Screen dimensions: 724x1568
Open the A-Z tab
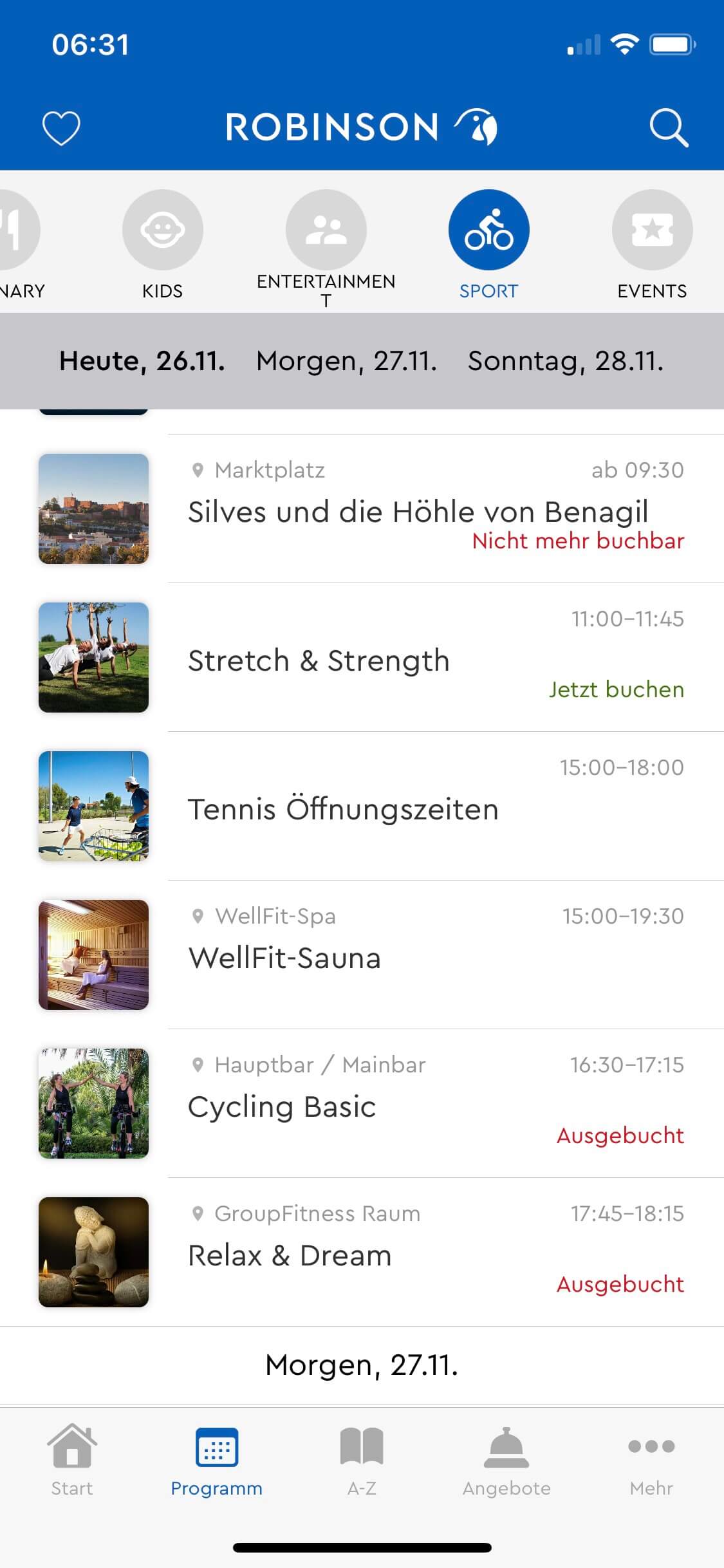tap(362, 1460)
